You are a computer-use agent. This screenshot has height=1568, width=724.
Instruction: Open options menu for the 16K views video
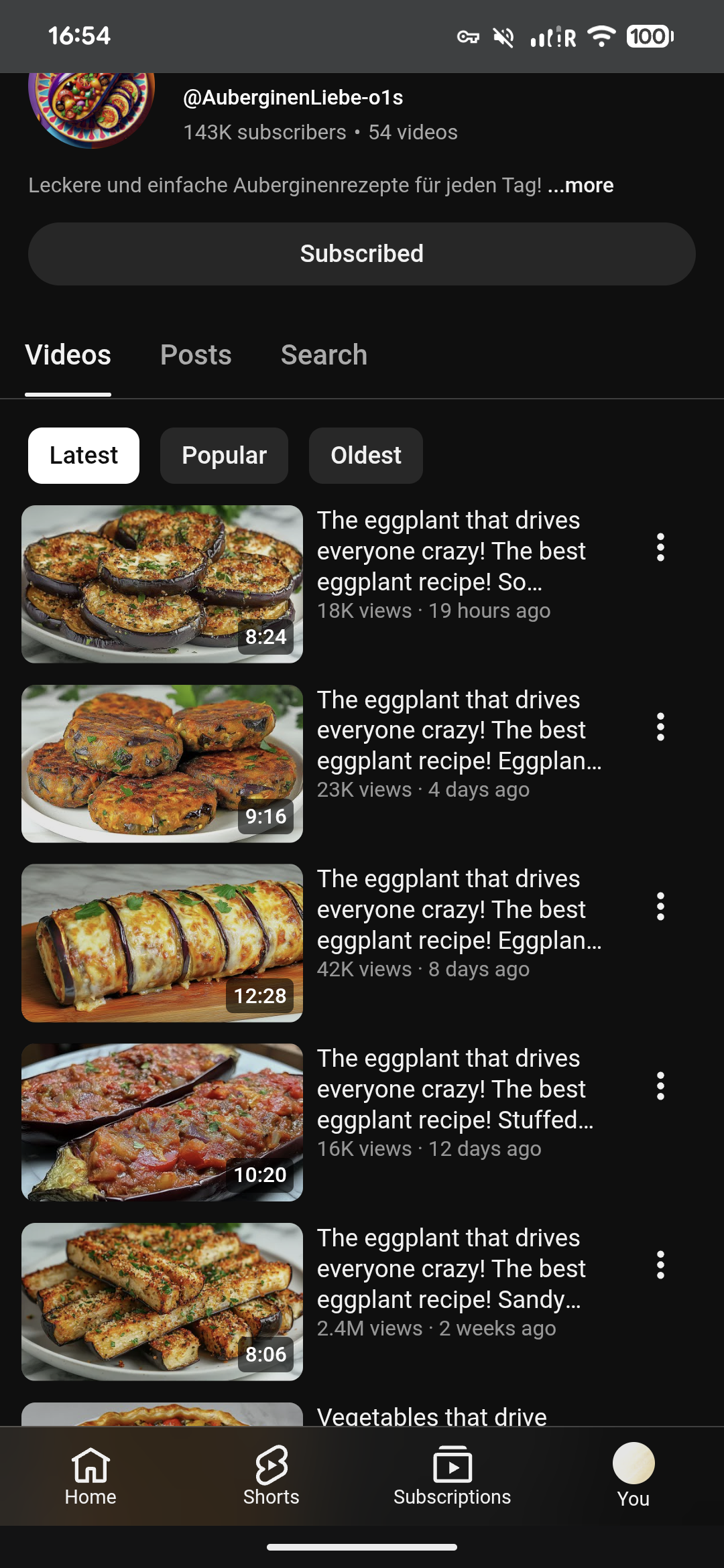[660, 1086]
